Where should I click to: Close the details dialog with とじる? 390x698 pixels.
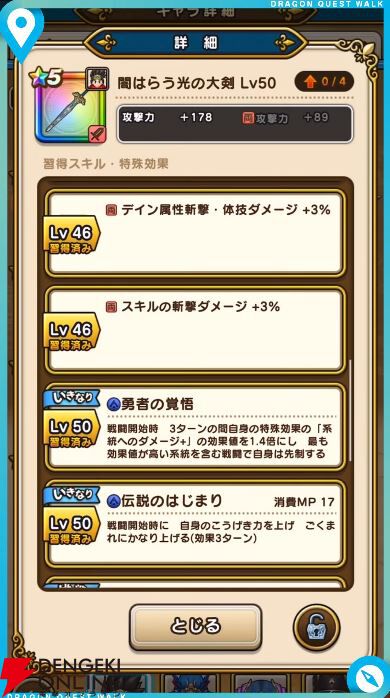(x=195, y=627)
